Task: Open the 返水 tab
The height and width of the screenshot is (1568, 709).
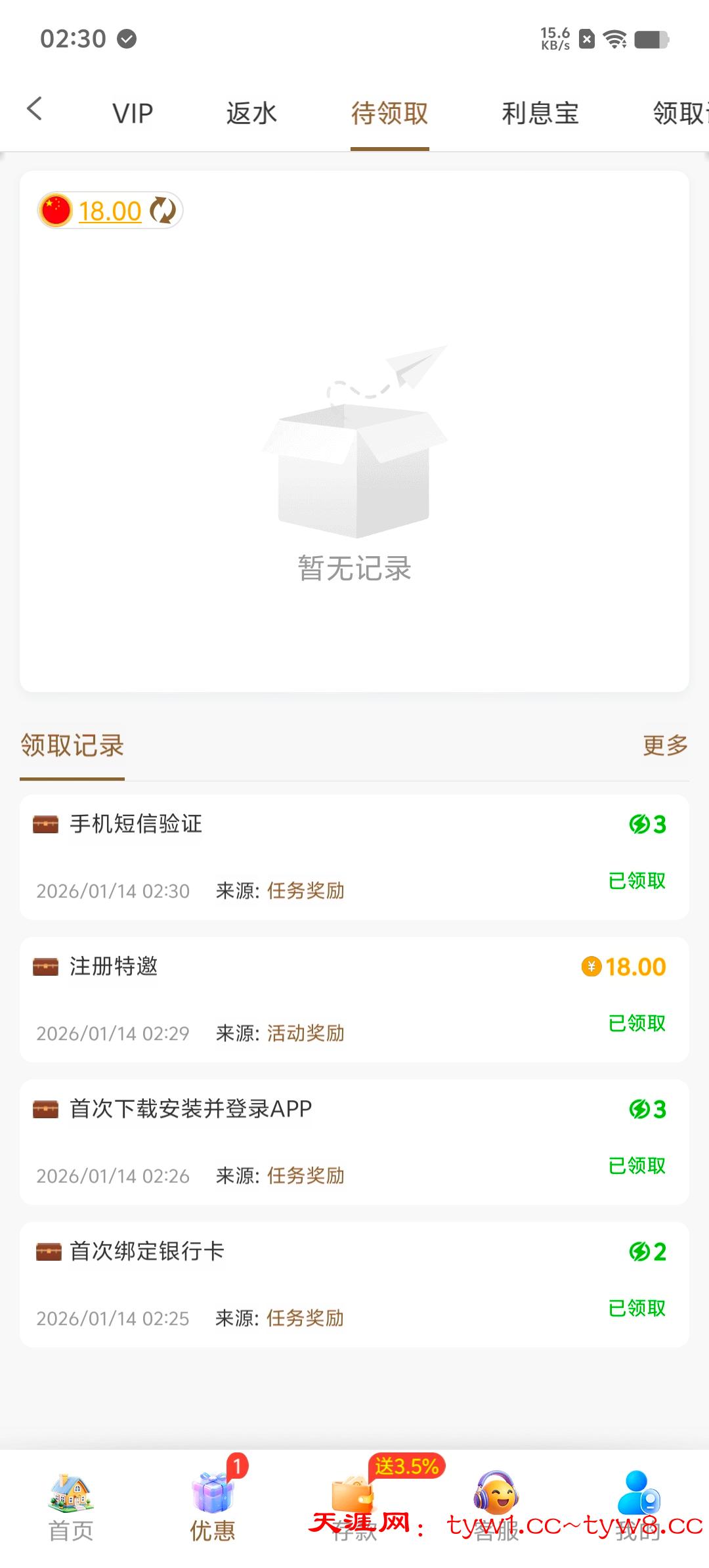Action: click(251, 113)
